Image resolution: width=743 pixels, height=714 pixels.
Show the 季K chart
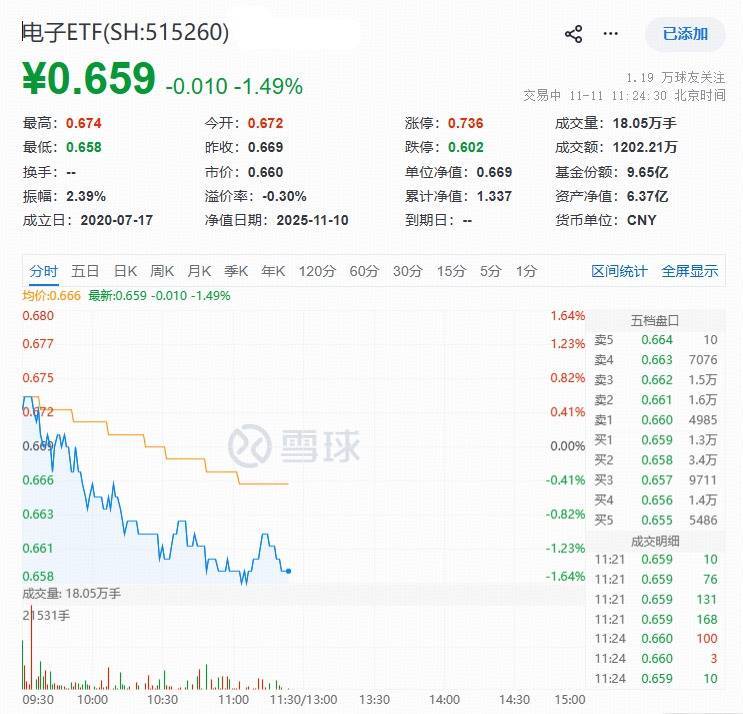click(x=236, y=271)
